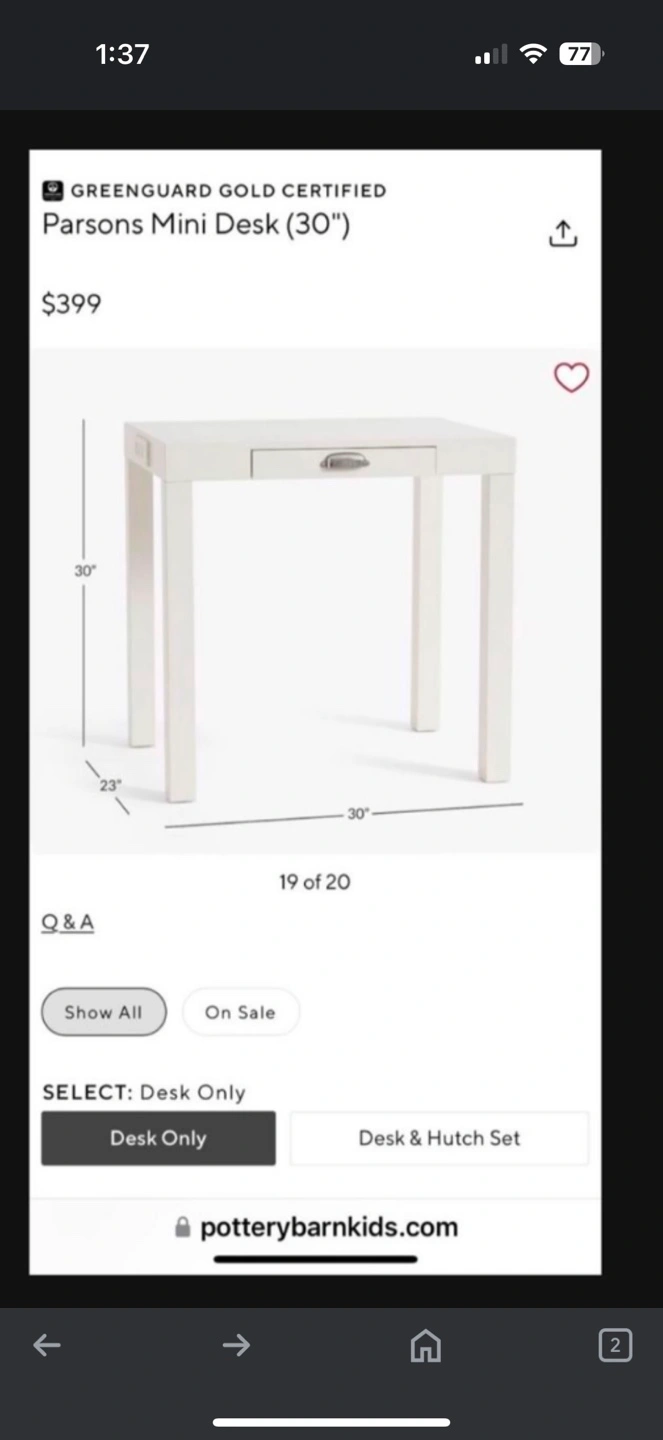This screenshot has height=1440, width=663.
Task: Open the browser home page
Action: [426, 1345]
